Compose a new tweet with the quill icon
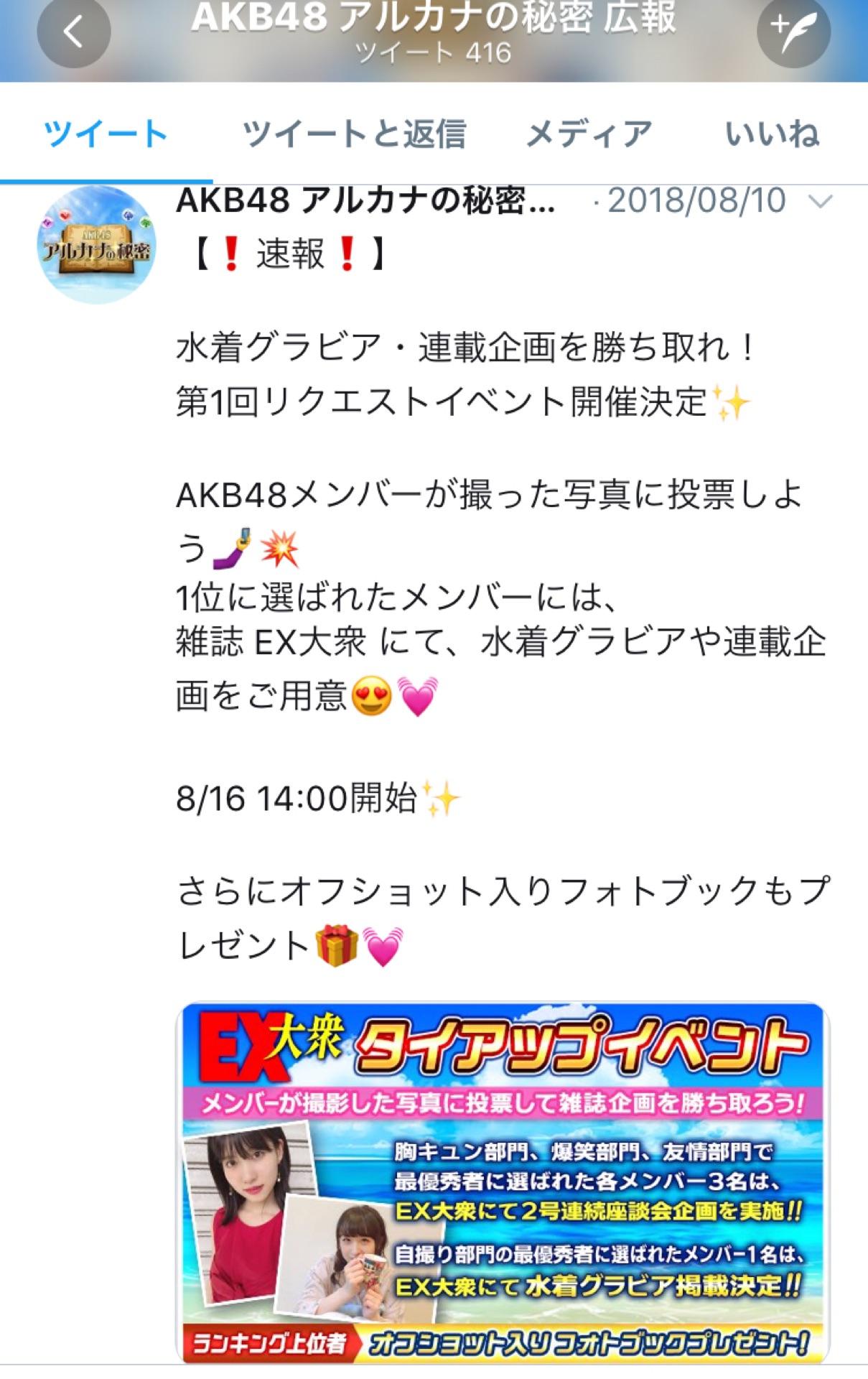This screenshot has height=1379, width=868. click(x=793, y=32)
